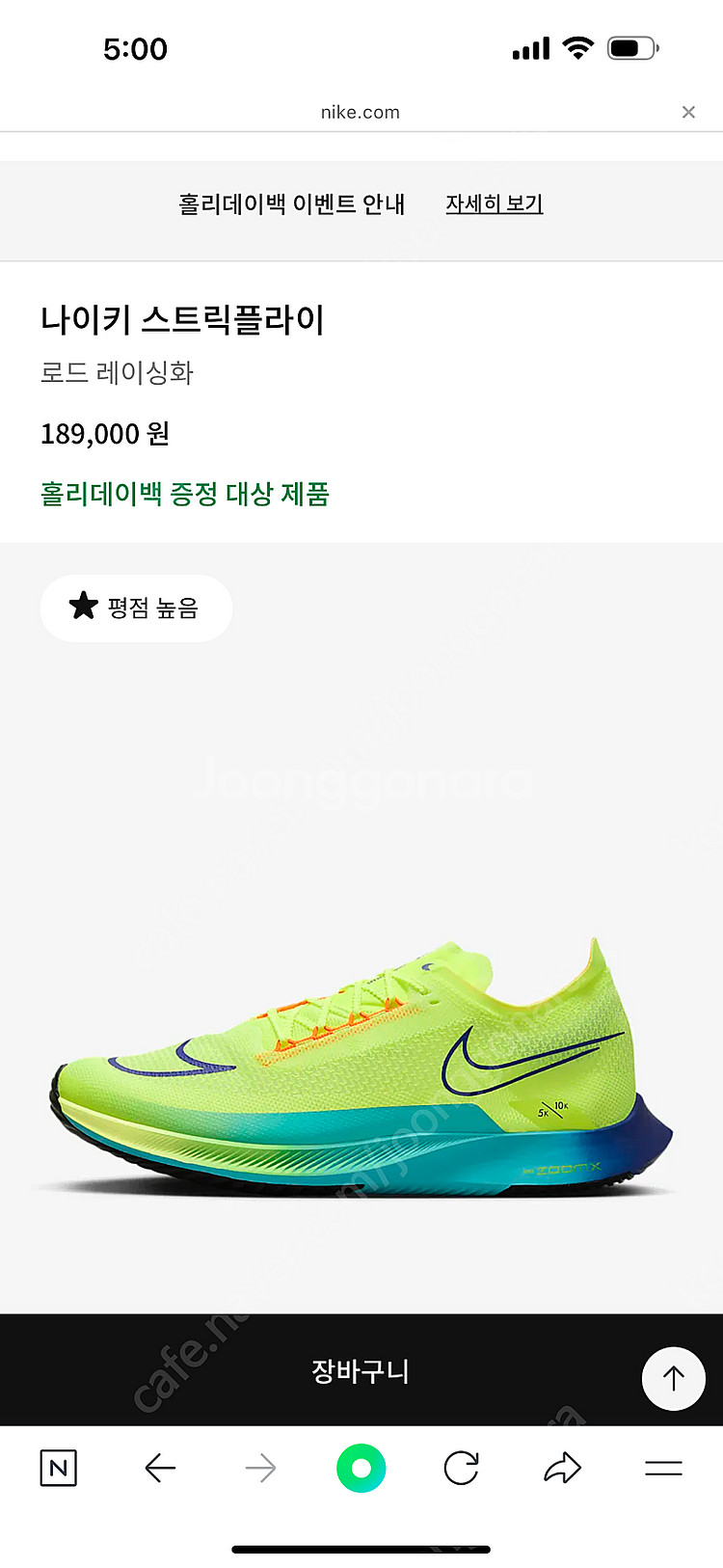723x1568 pixels.
Task: Reload the current page
Action: click(461, 1468)
